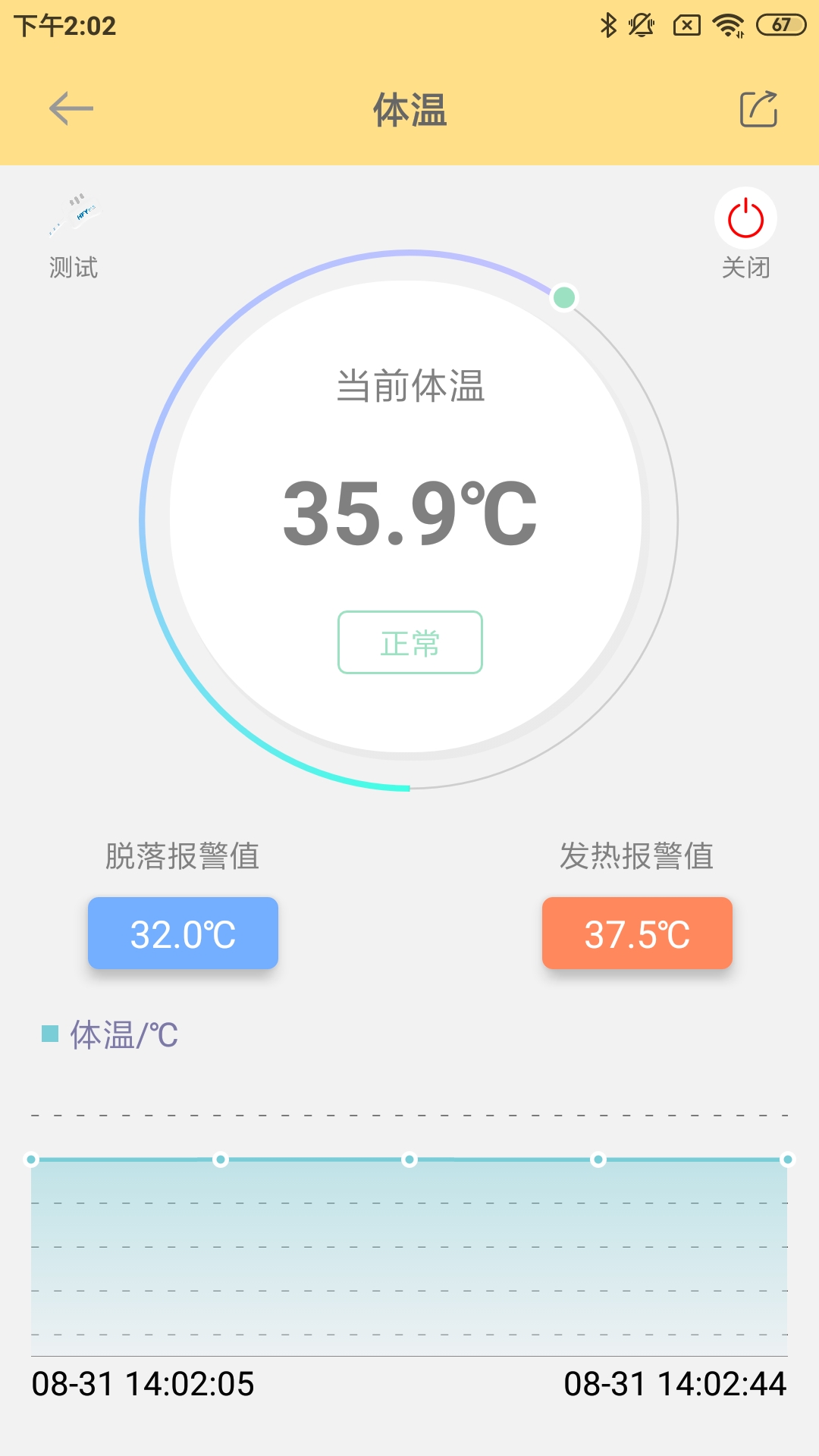This screenshot has width=819, height=1456.
Task: Tap the current temperature reading 35.9℃
Action: (409, 514)
